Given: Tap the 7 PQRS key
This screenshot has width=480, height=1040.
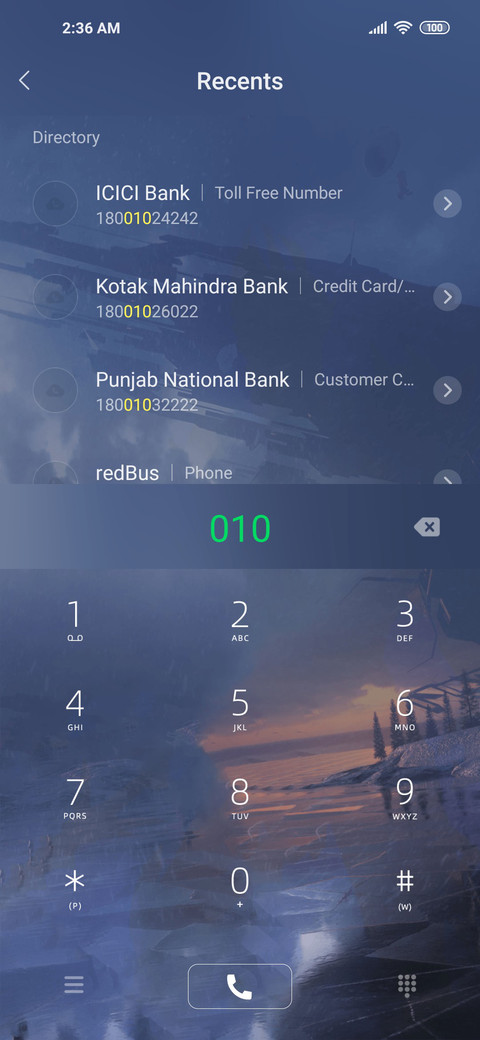Looking at the screenshot, I should (75, 799).
